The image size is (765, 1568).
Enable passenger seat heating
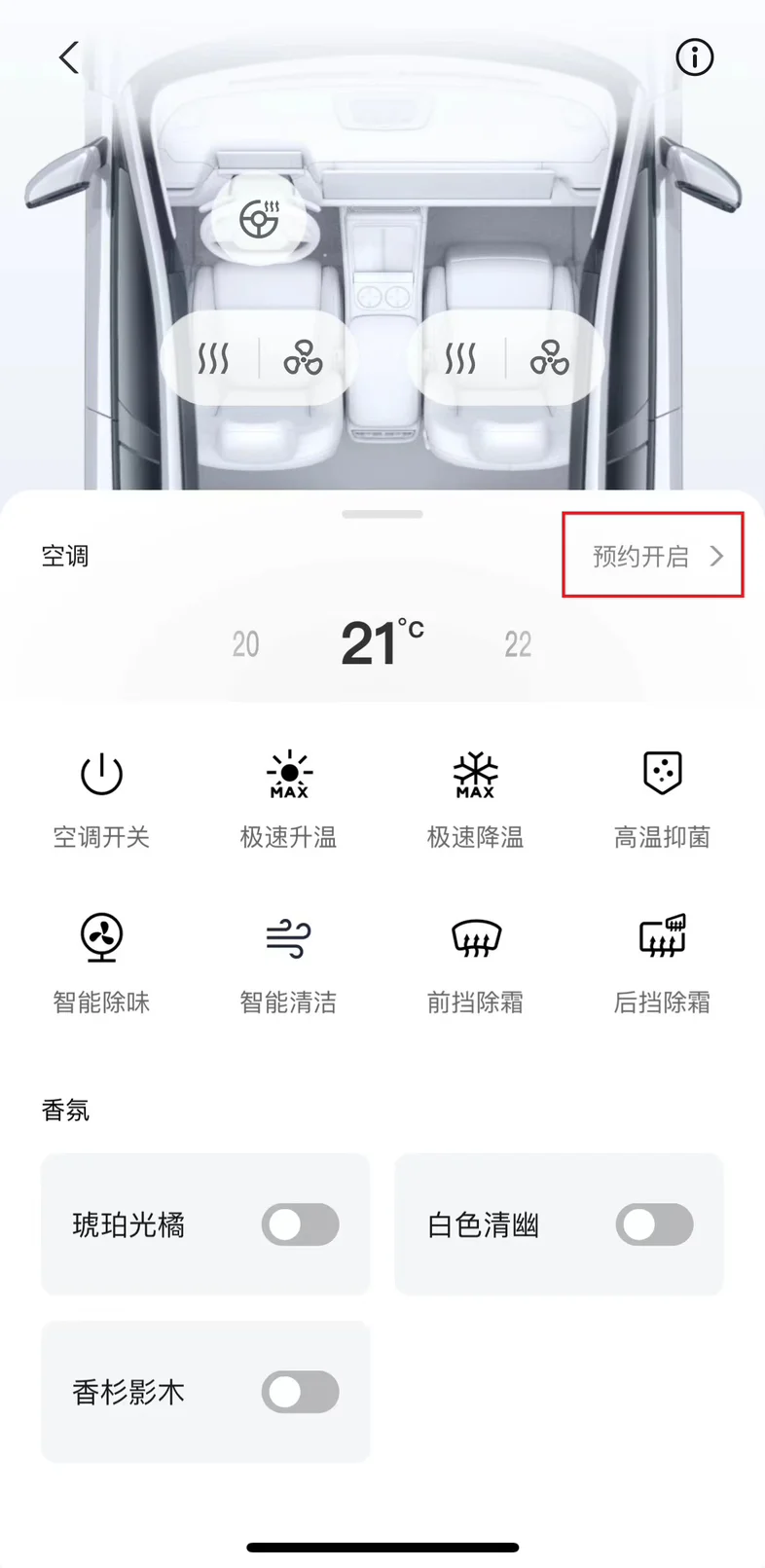pos(460,359)
